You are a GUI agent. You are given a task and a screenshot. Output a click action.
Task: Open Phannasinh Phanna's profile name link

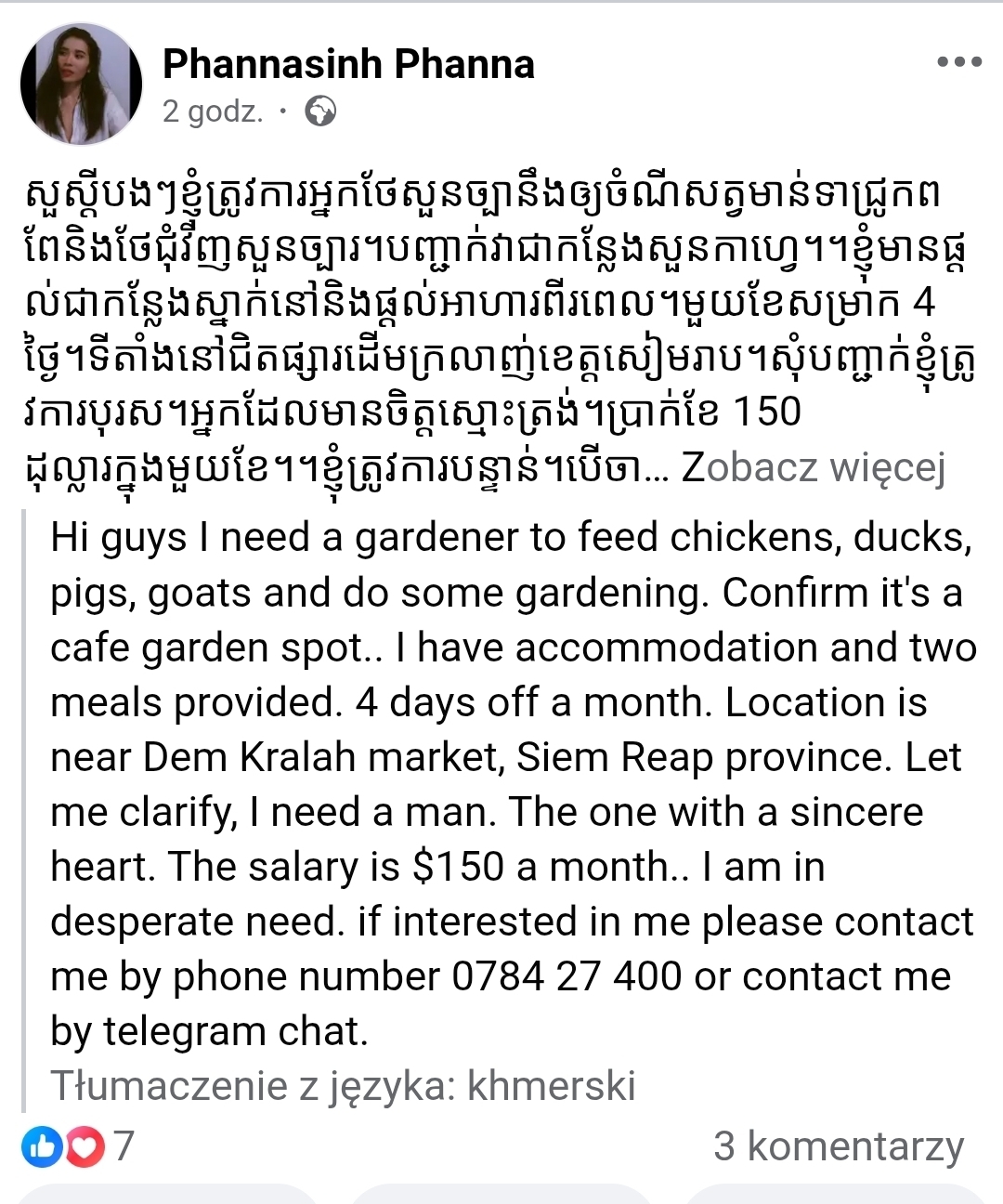(x=348, y=64)
